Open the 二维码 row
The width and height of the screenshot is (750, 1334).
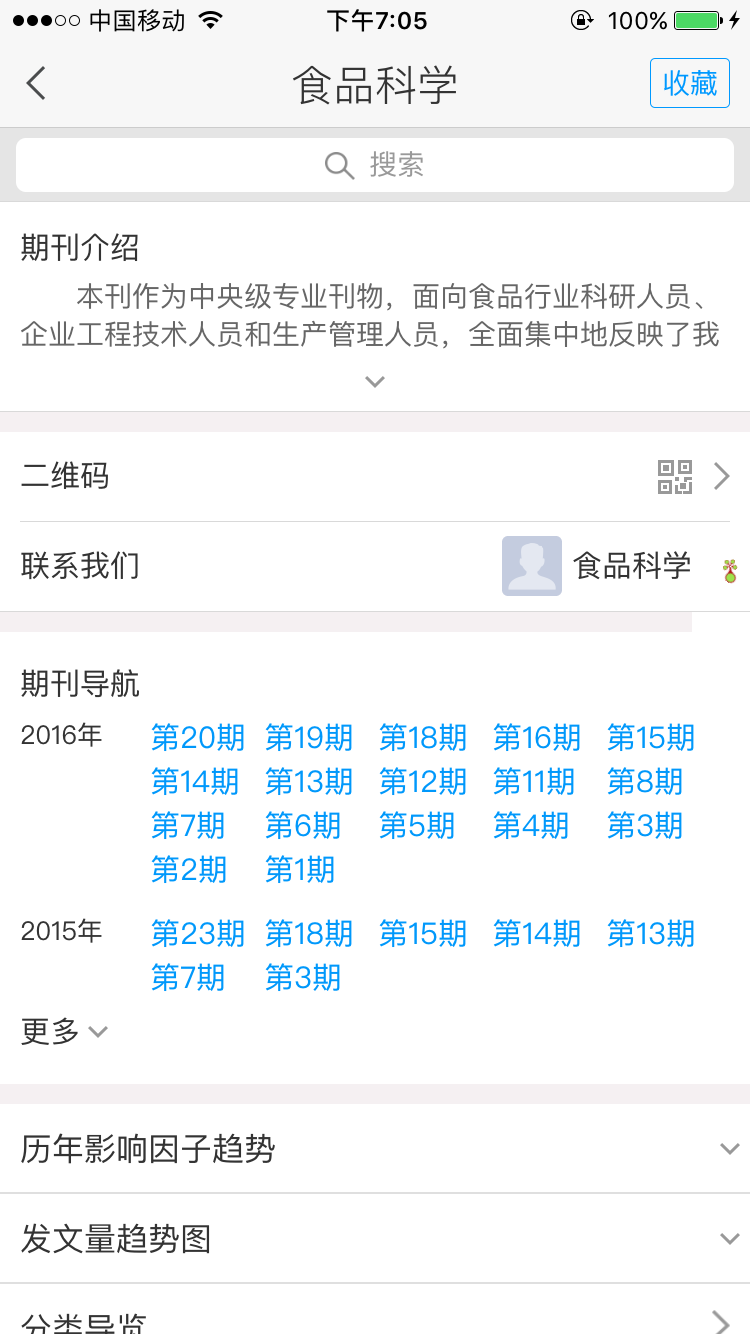[375, 476]
